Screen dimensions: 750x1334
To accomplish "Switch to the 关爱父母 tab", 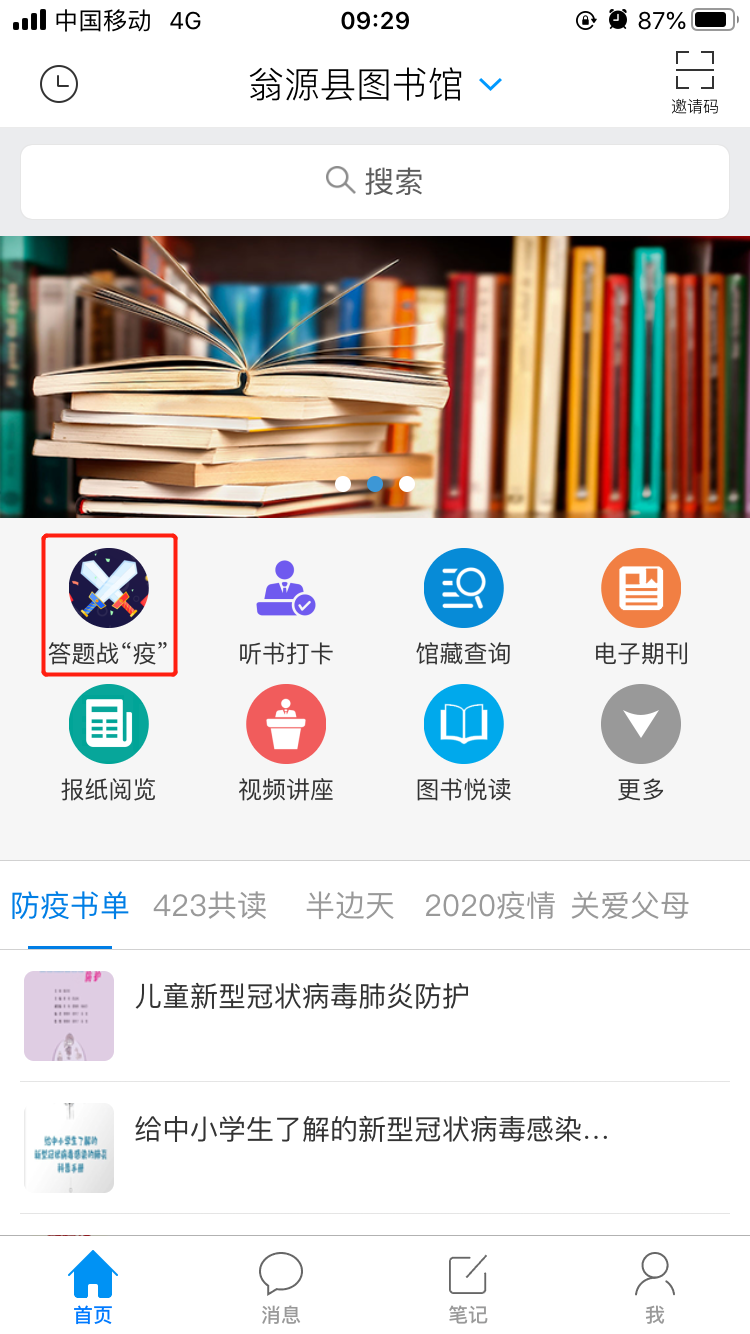I will (630, 906).
